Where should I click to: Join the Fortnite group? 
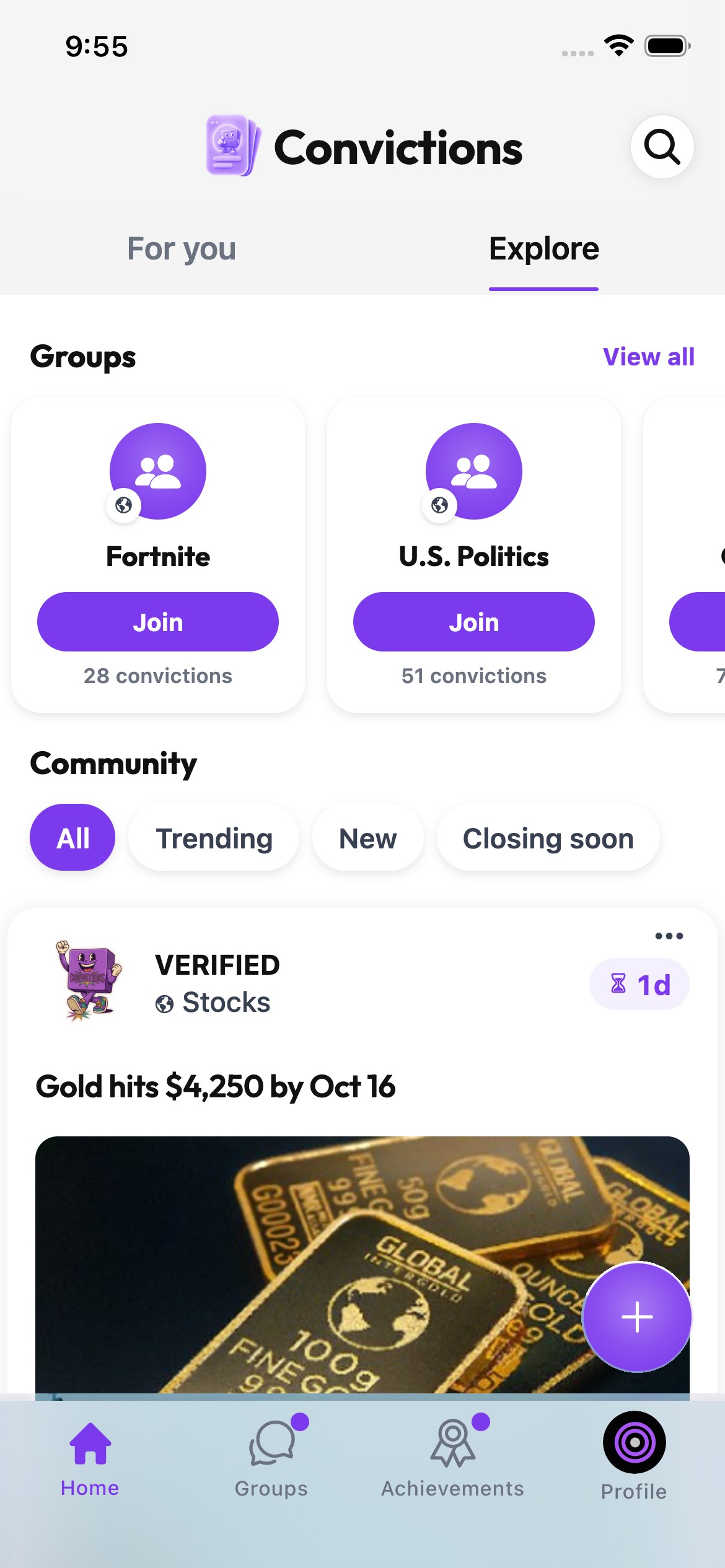pyautogui.click(x=158, y=622)
